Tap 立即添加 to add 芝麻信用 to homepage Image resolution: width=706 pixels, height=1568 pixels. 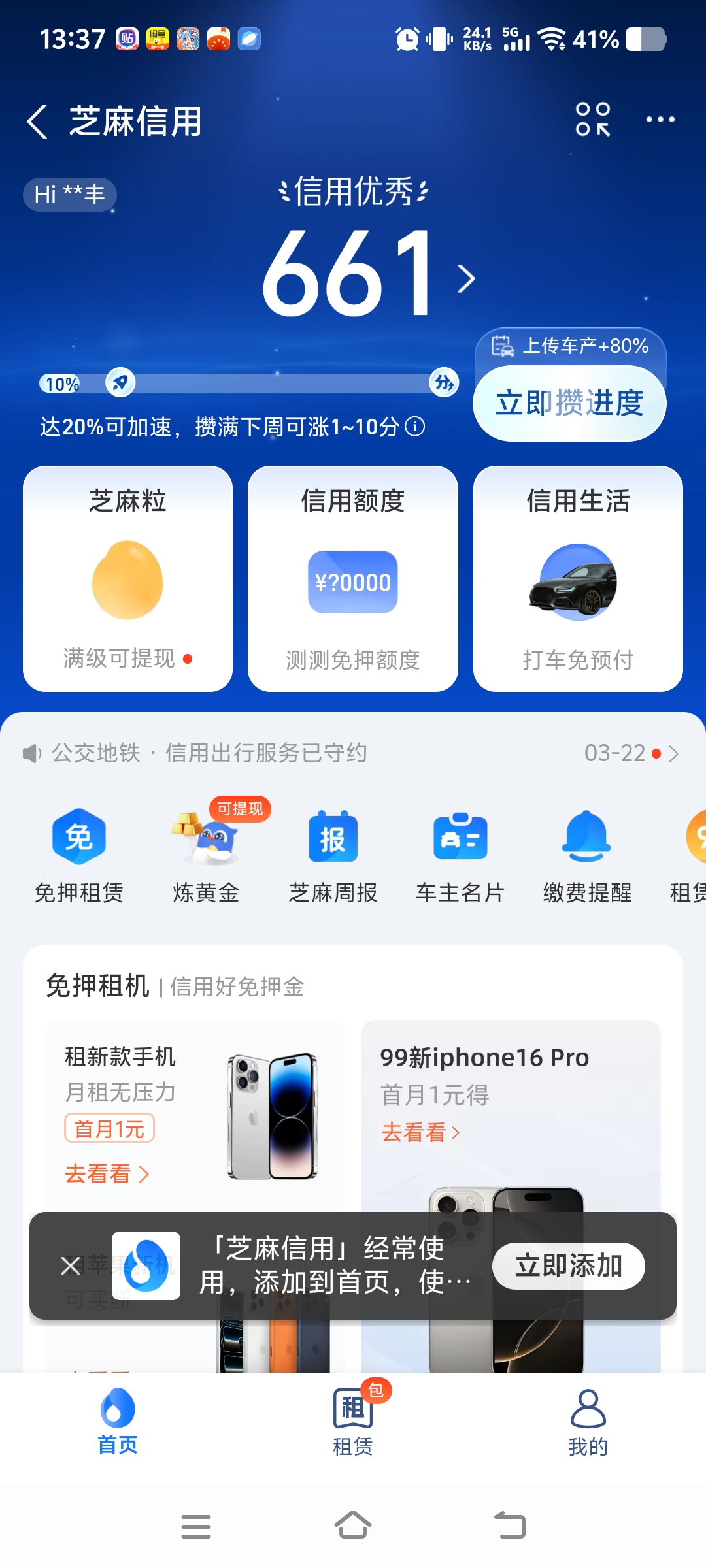[568, 1266]
